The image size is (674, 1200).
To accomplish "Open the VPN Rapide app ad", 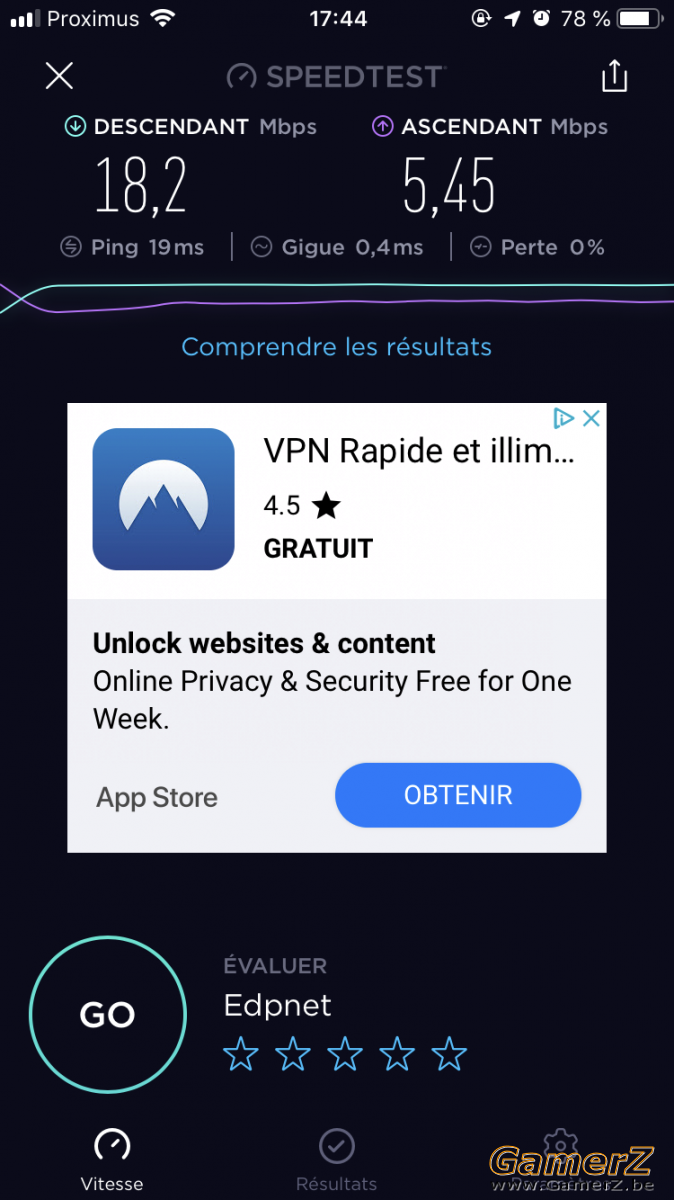I will (x=336, y=501).
